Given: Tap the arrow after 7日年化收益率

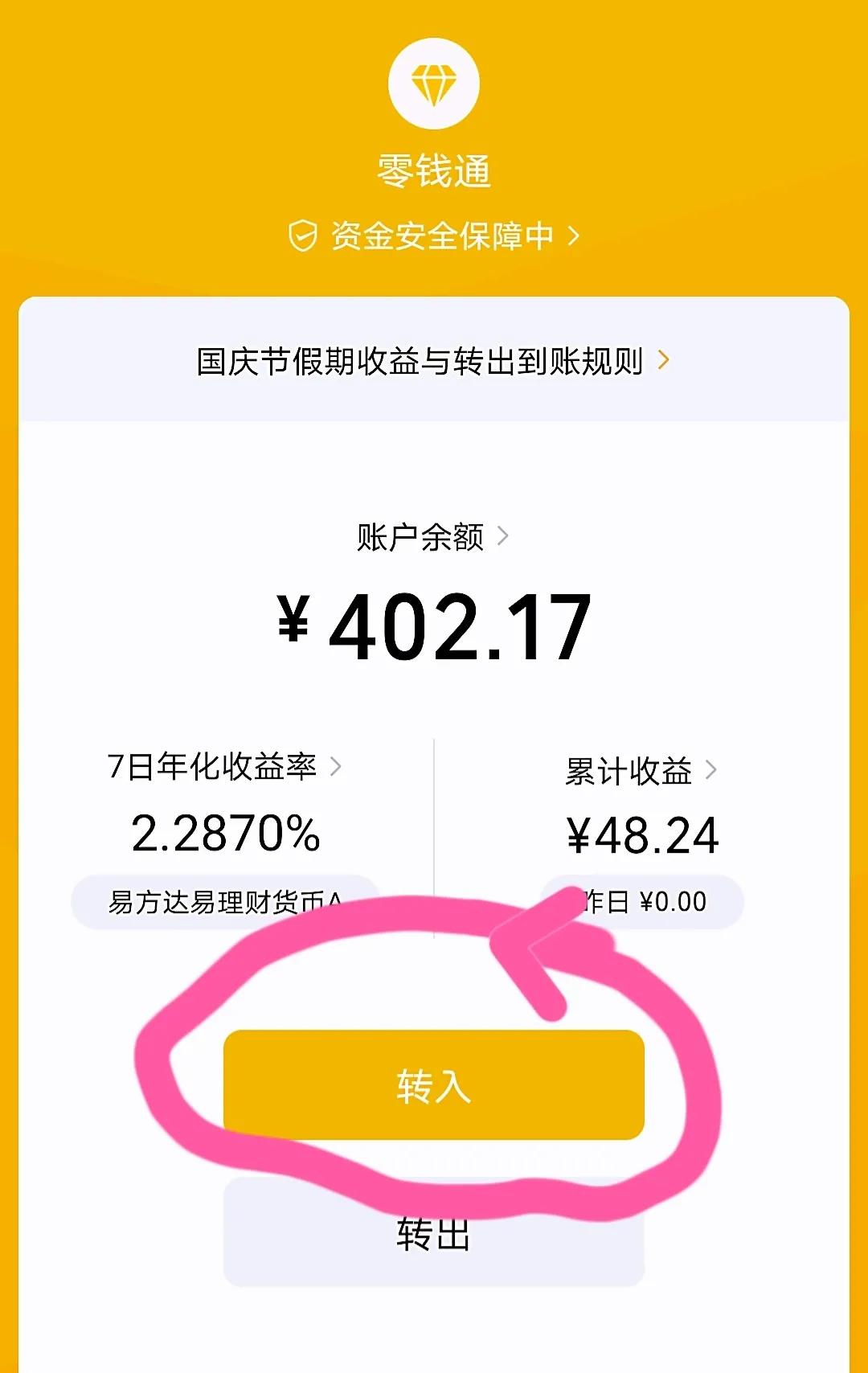Looking at the screenshot, I should tap(336, 767).
